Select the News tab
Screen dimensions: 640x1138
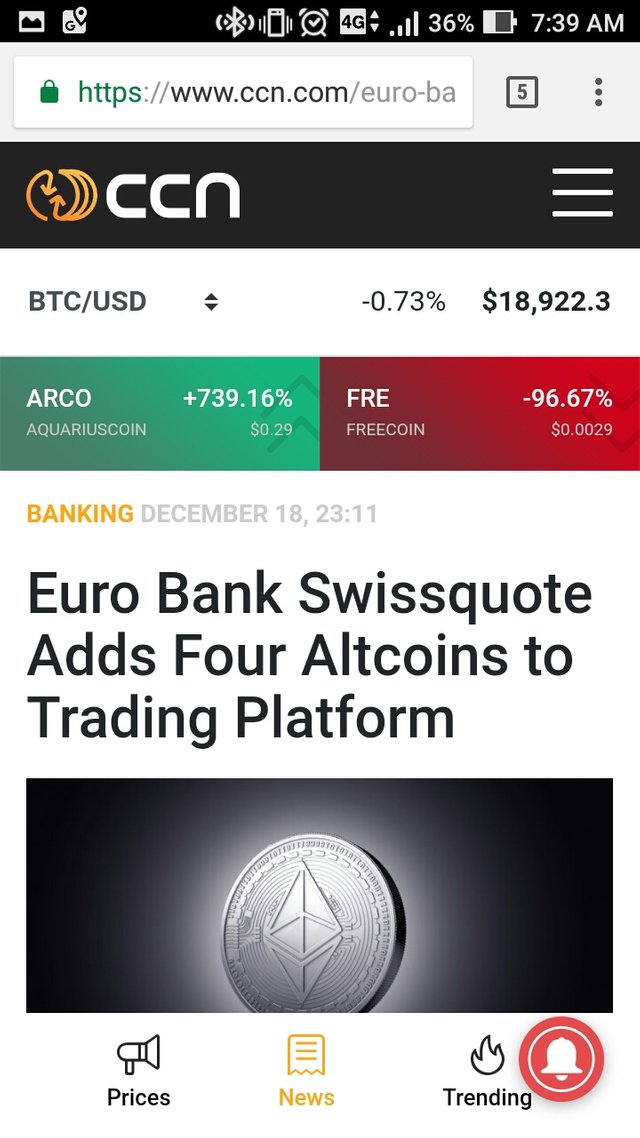point(306,1071)
